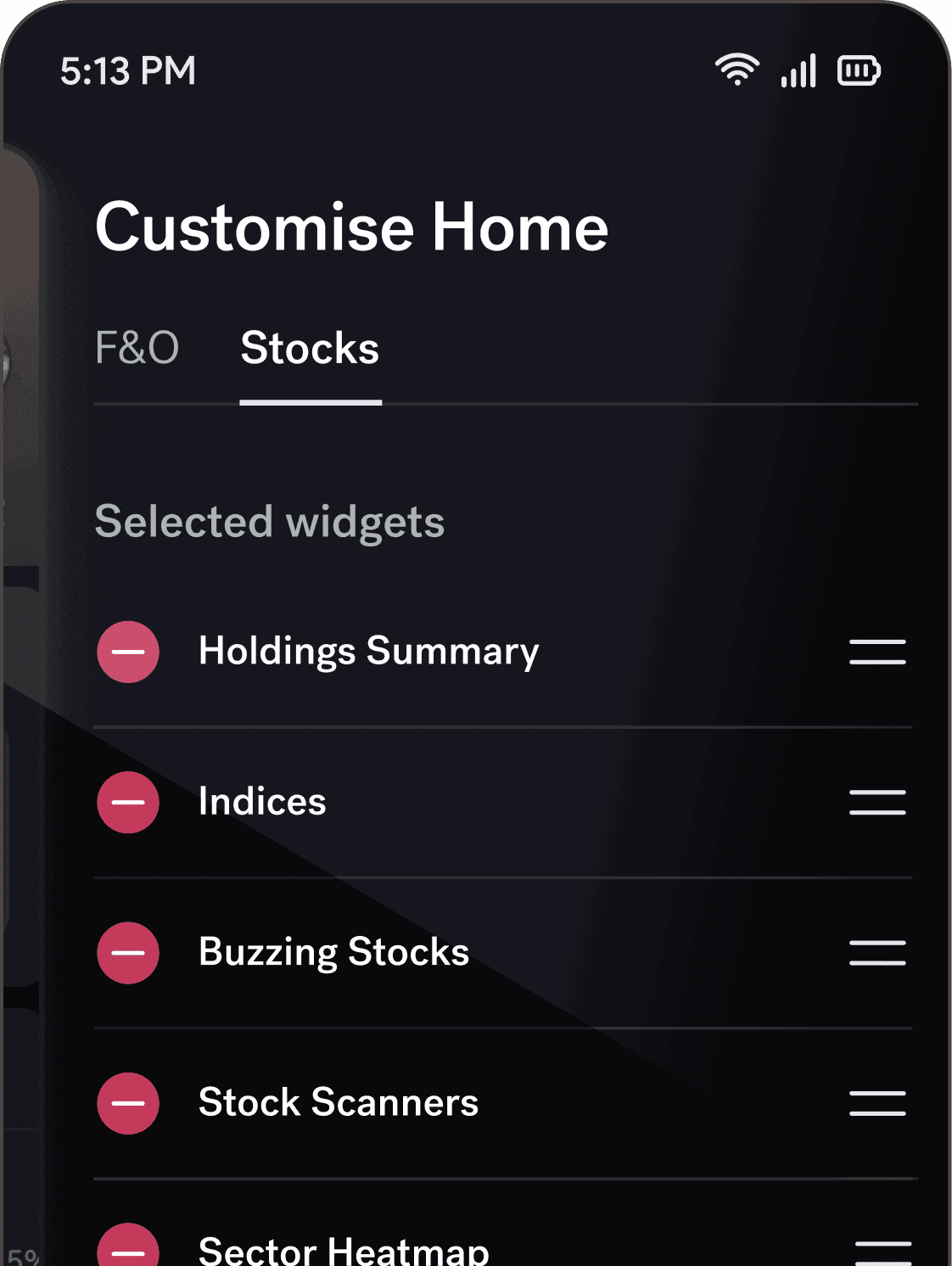Click the Customise Home heading
The width and height of the screenshot is (952, 1266).
pos(352,227)
